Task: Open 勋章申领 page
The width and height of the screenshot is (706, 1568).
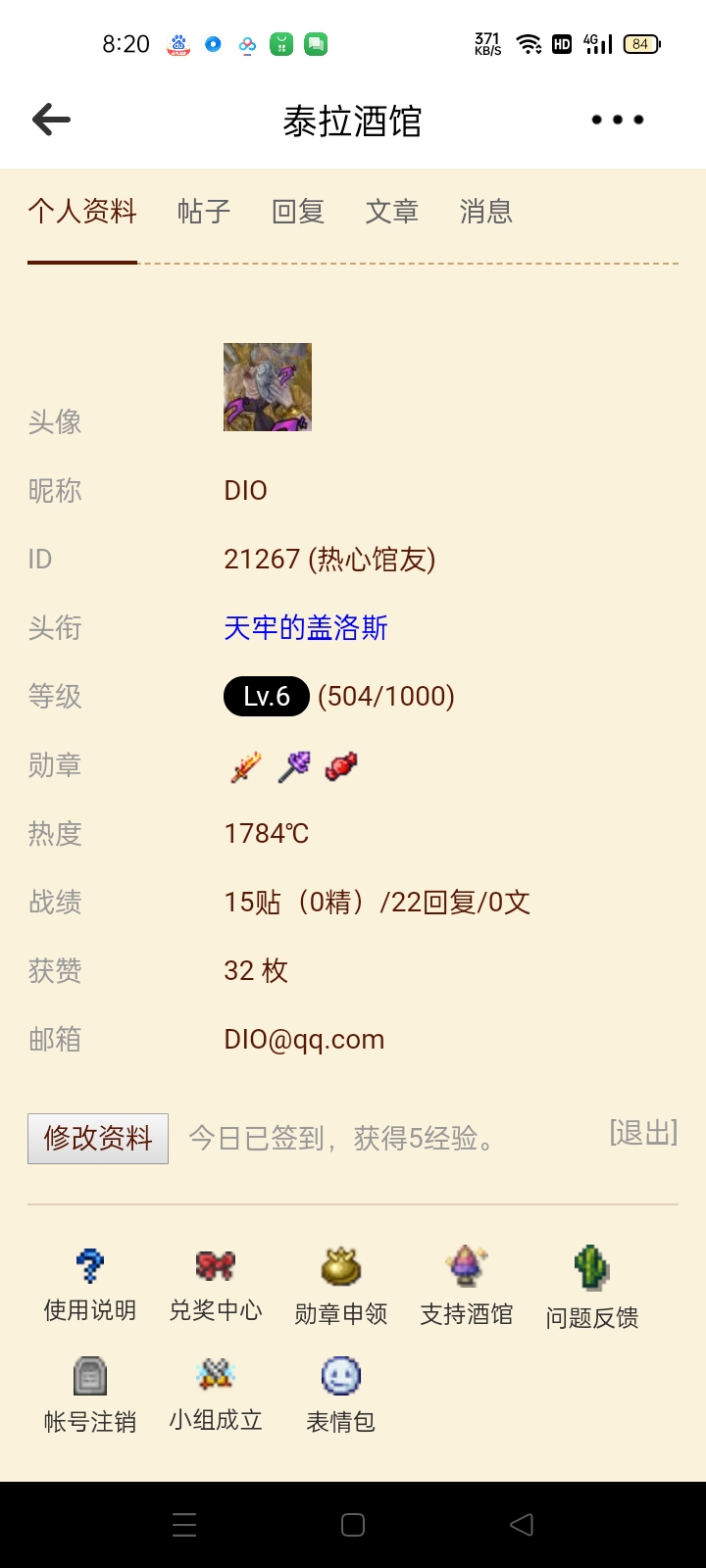Action: (341, 1288)
